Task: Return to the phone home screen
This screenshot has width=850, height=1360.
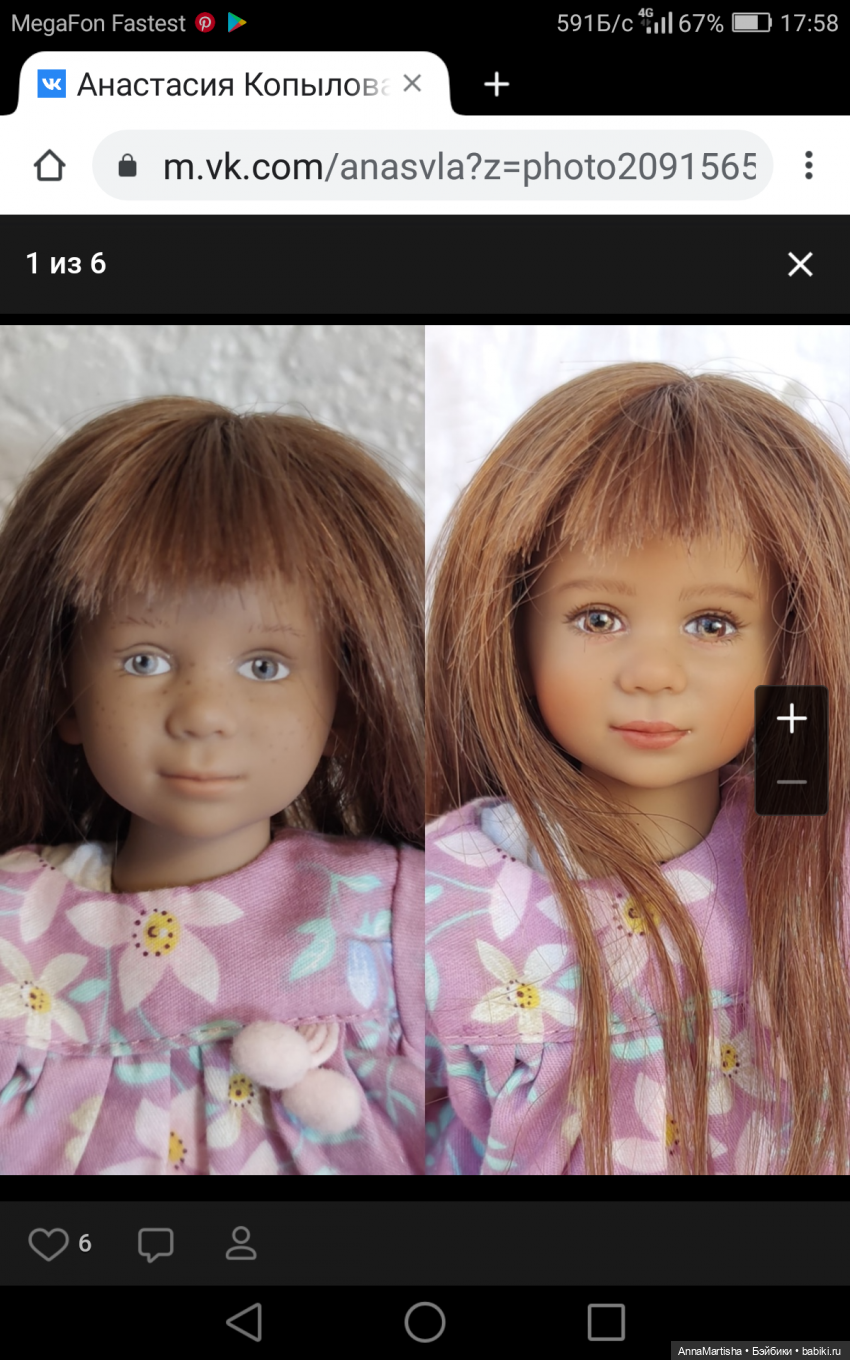Action: coord(425,1322)
